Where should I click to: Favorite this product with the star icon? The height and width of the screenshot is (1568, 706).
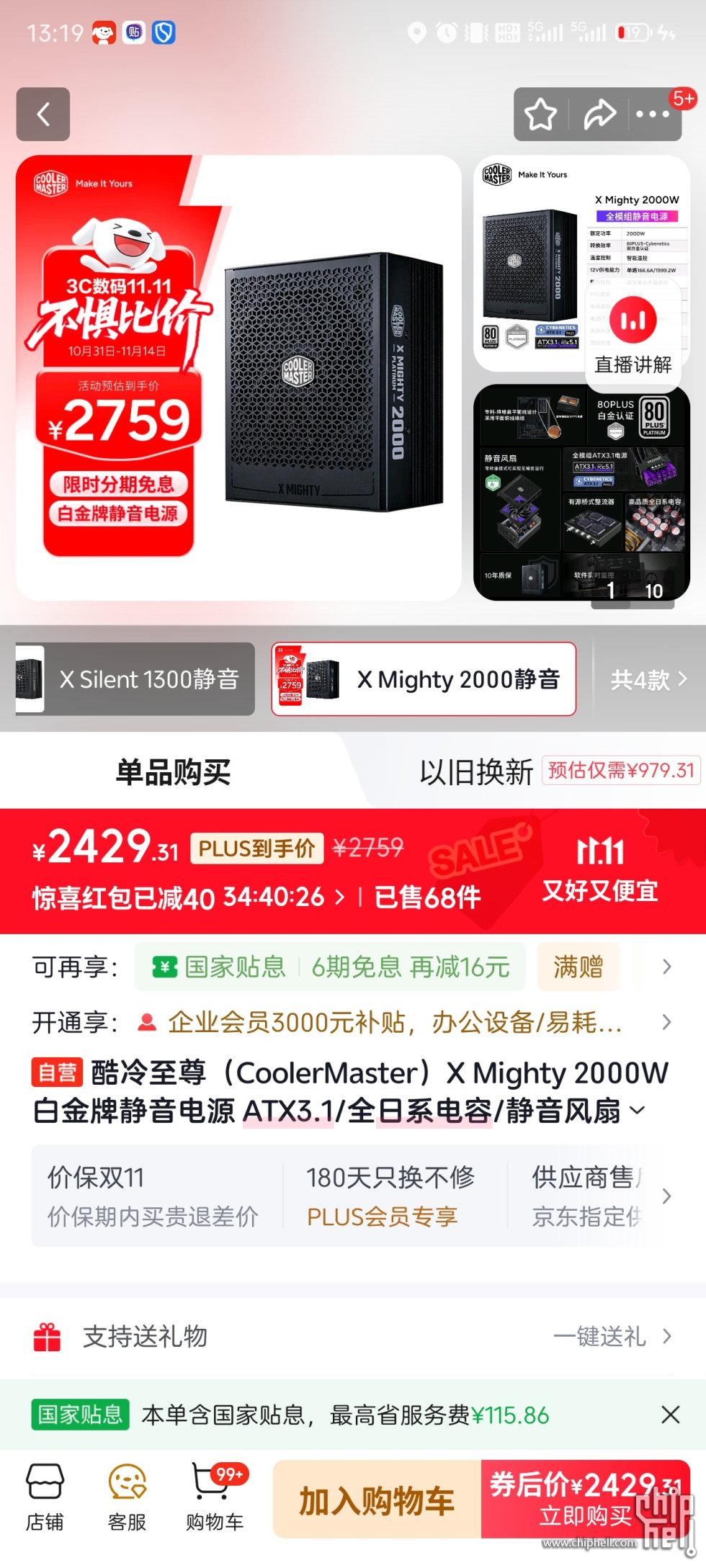540,115
